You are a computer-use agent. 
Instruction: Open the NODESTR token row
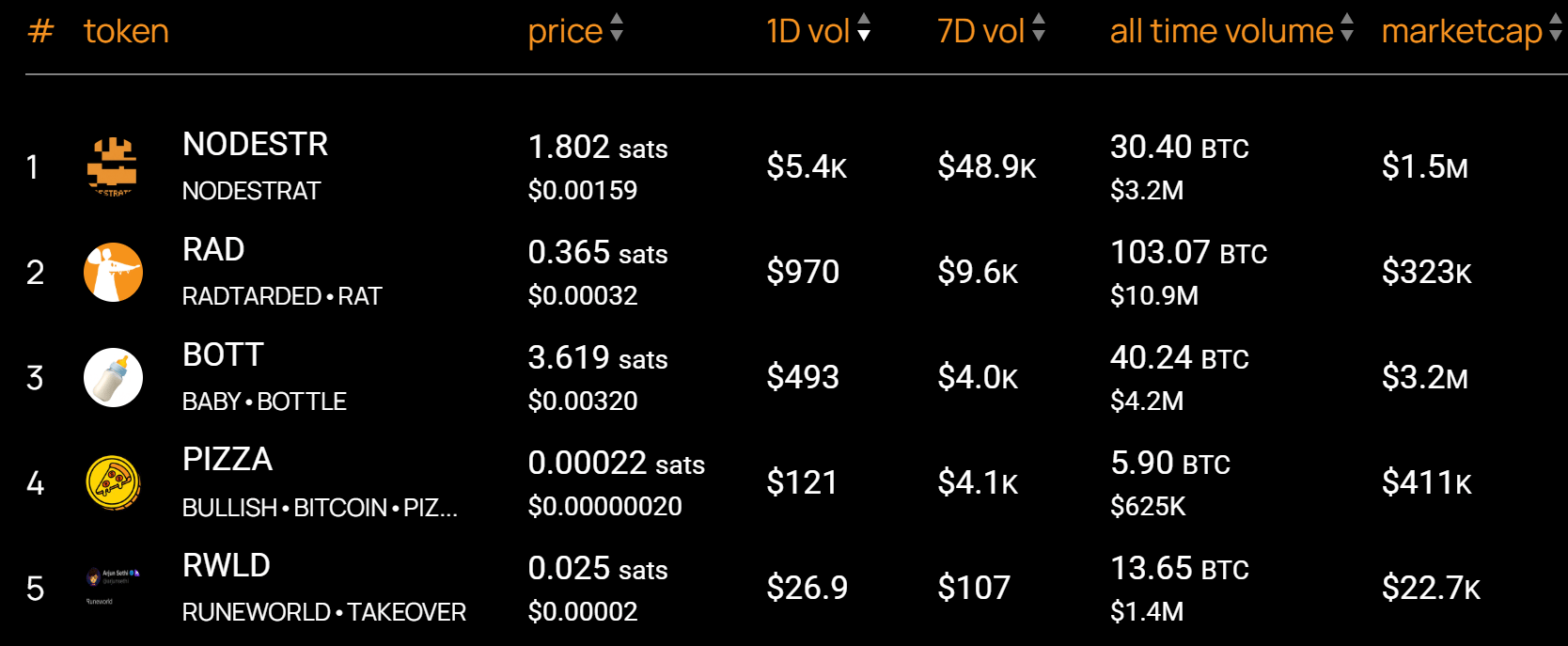255,145
